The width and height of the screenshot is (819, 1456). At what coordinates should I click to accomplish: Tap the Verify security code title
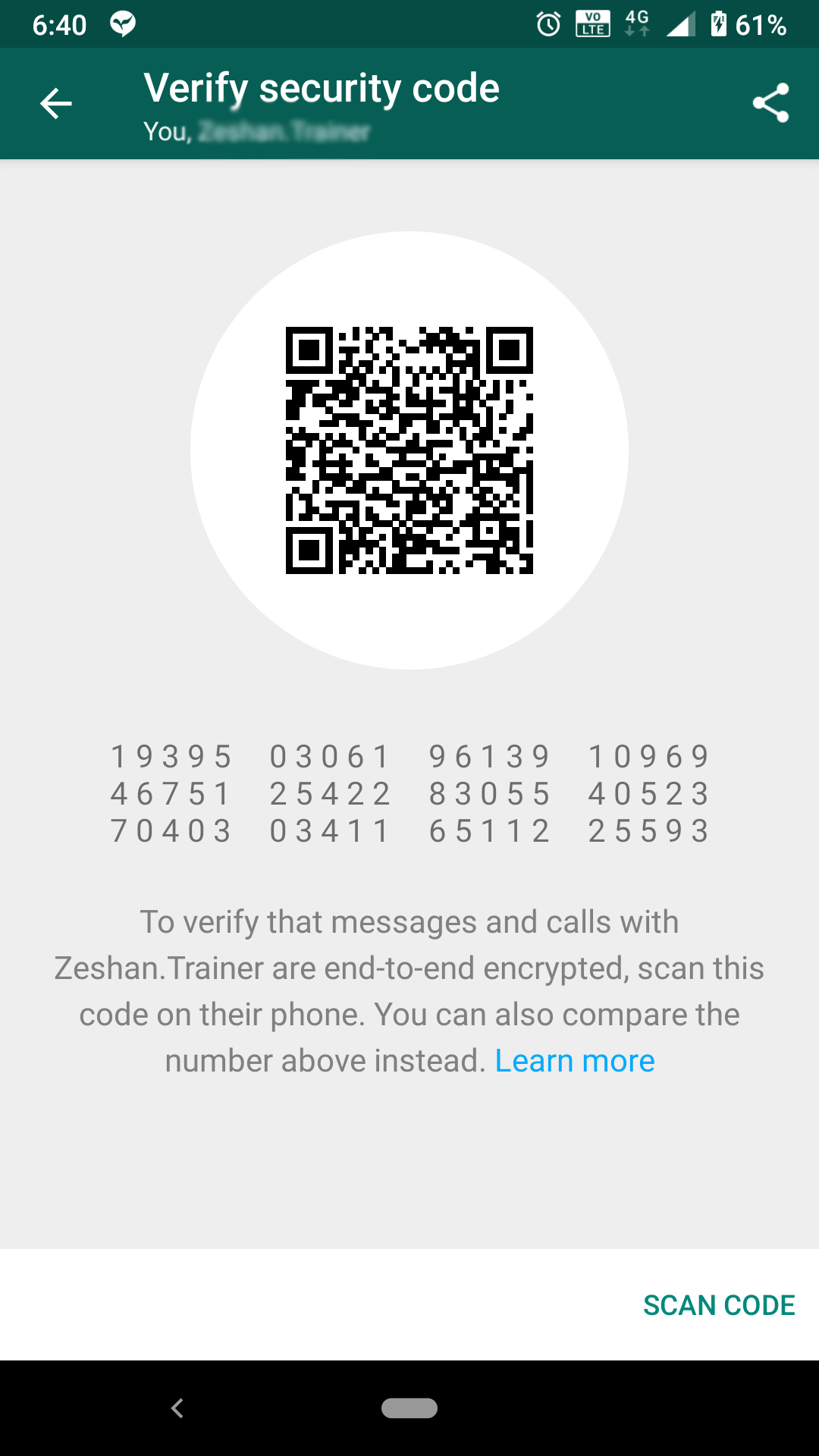322,86
